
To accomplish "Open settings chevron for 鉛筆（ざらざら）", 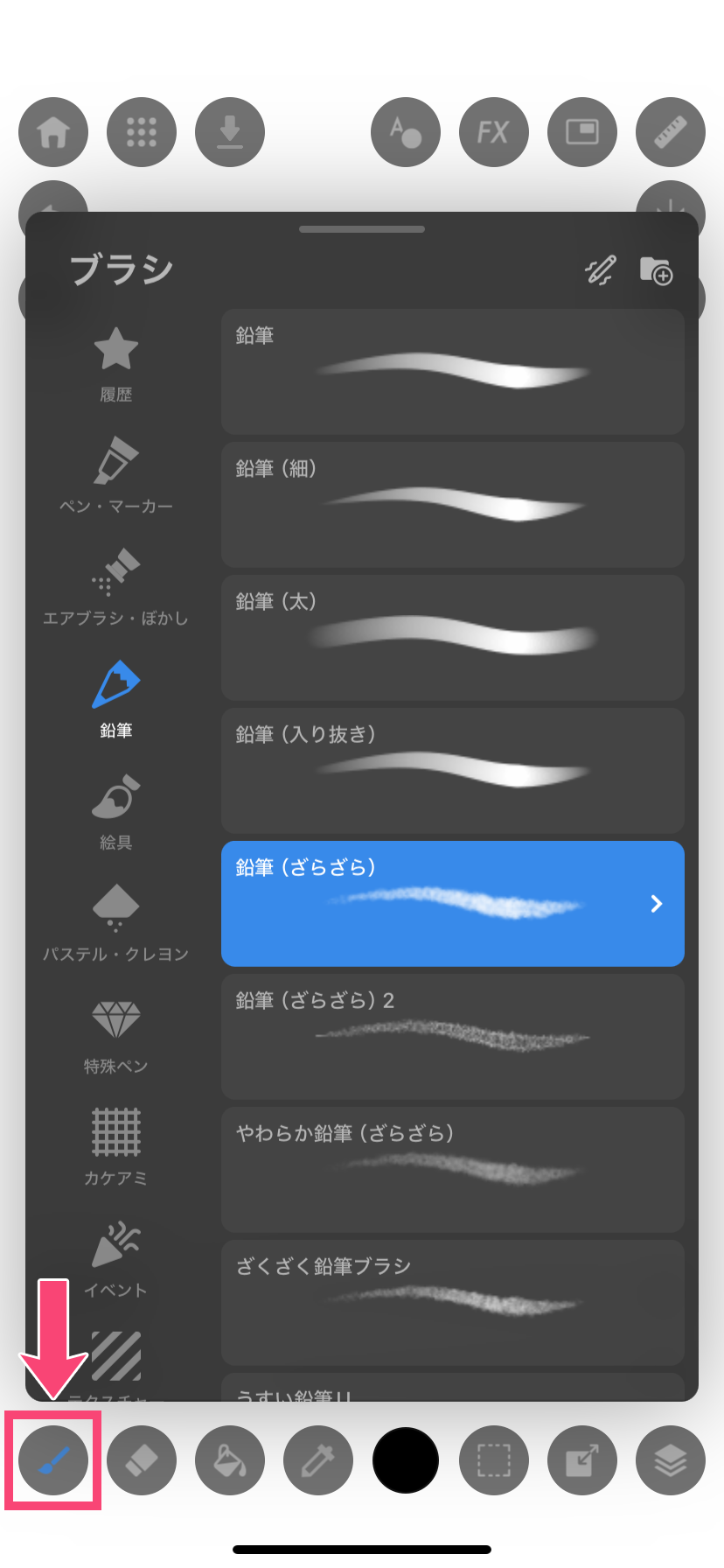I will point(657,904).
